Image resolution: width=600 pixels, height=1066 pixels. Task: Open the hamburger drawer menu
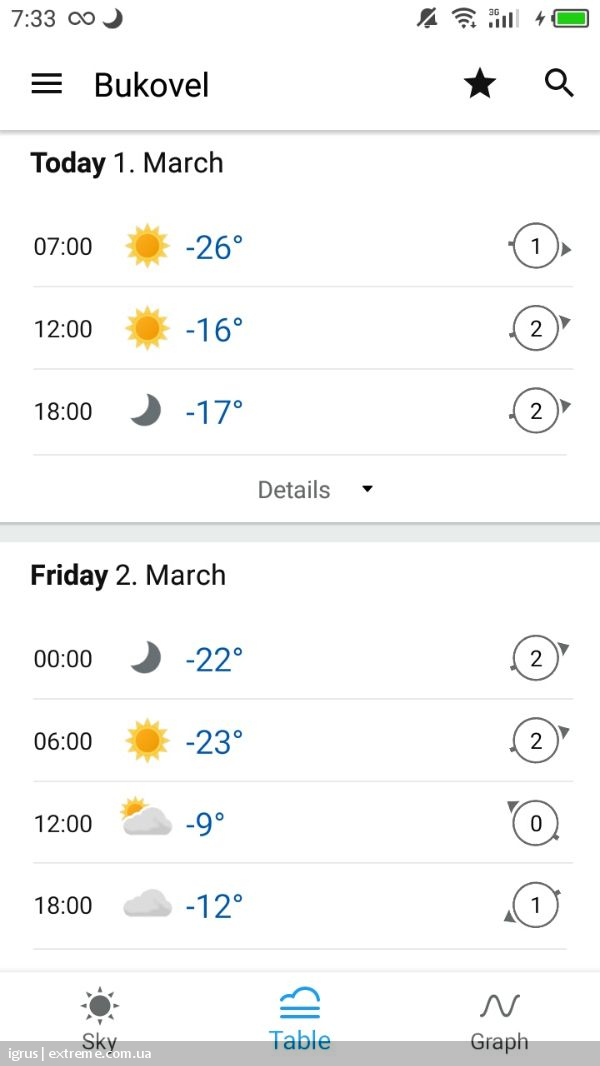coord(47,84)
